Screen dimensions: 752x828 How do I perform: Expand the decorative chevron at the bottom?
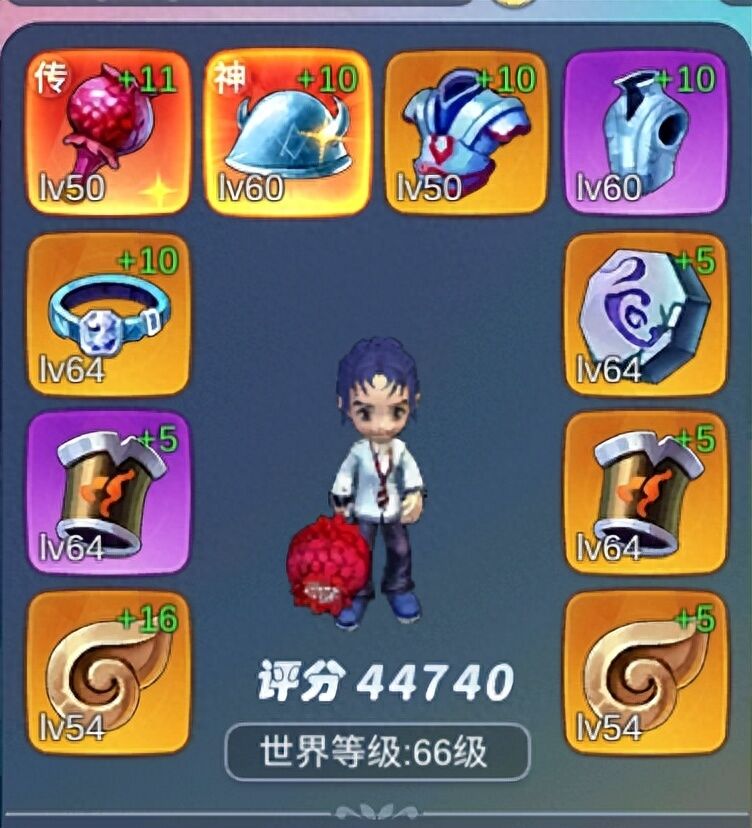click(x=375, y=810)
